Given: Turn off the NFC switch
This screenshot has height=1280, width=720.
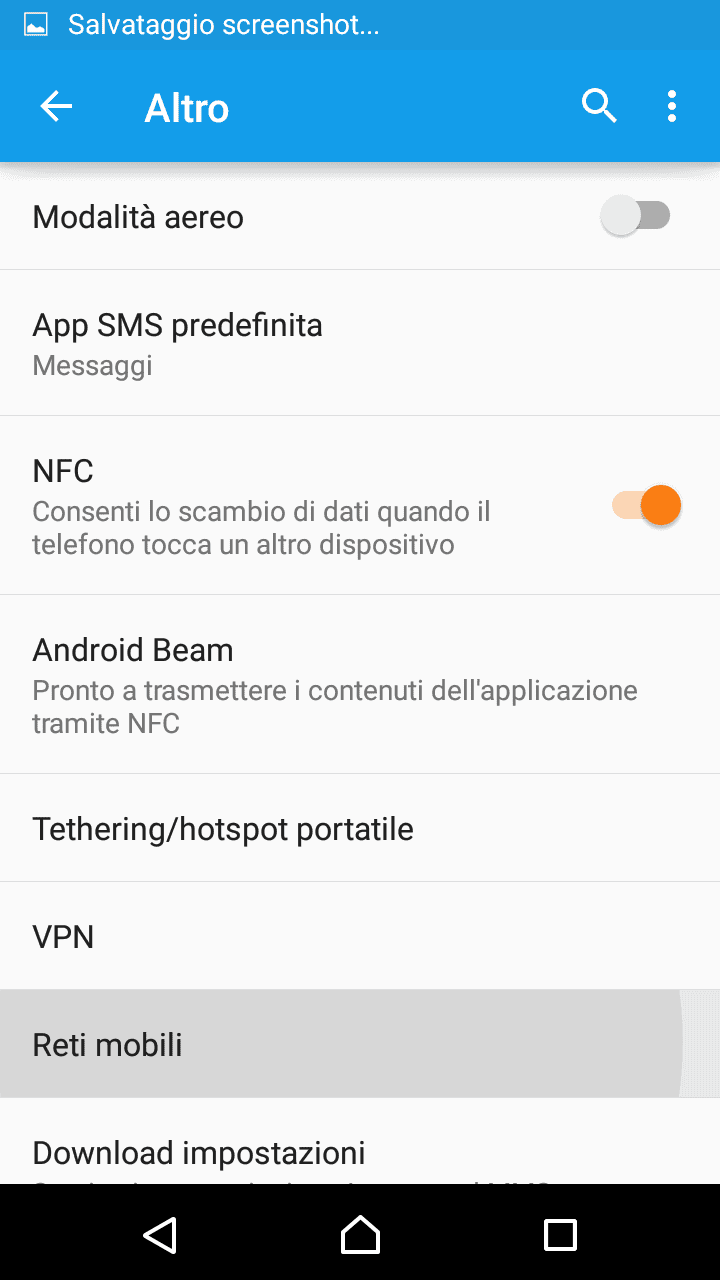Looking at the screenshot, I should [x=647, y=505].
